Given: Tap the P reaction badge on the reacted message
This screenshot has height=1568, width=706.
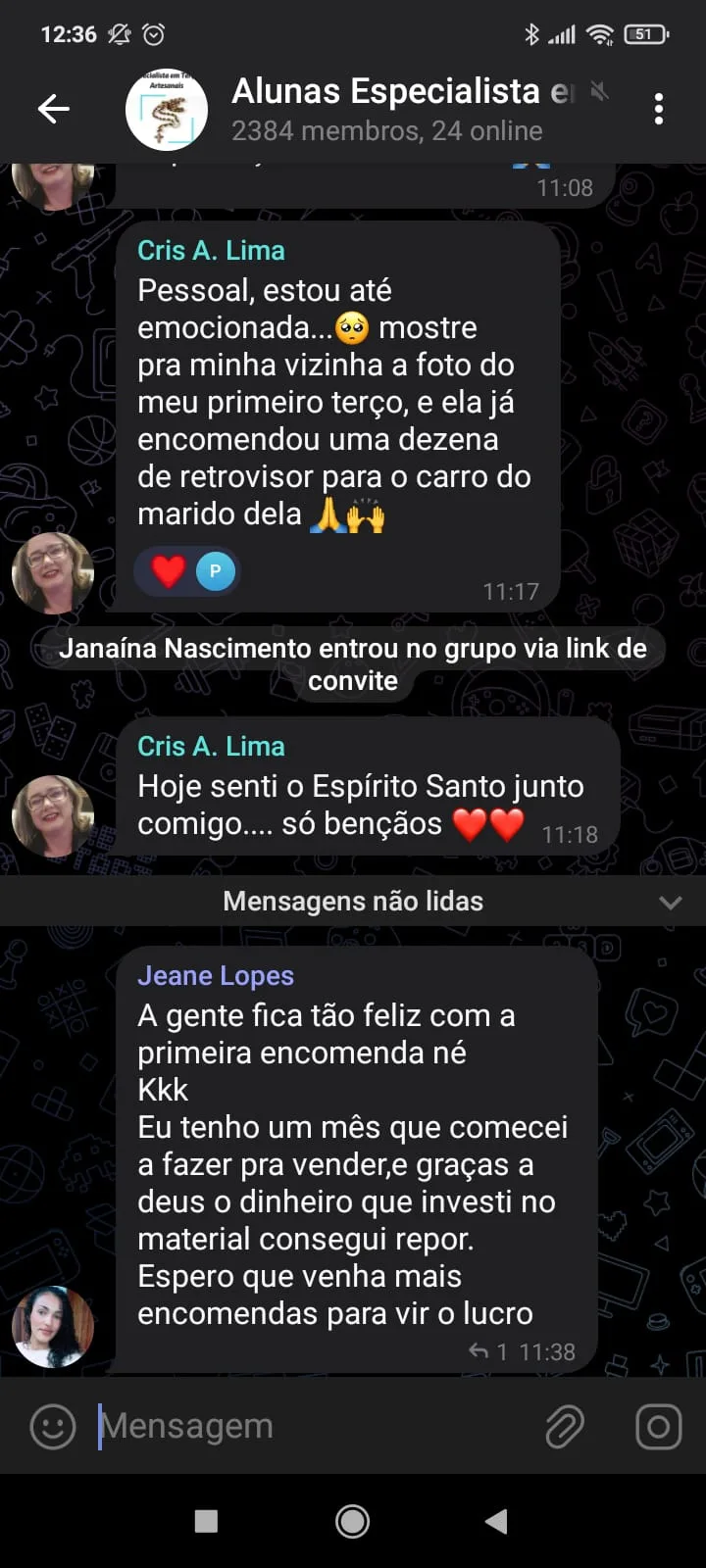Looking at the screenshot, I should (x=216, y=570).
